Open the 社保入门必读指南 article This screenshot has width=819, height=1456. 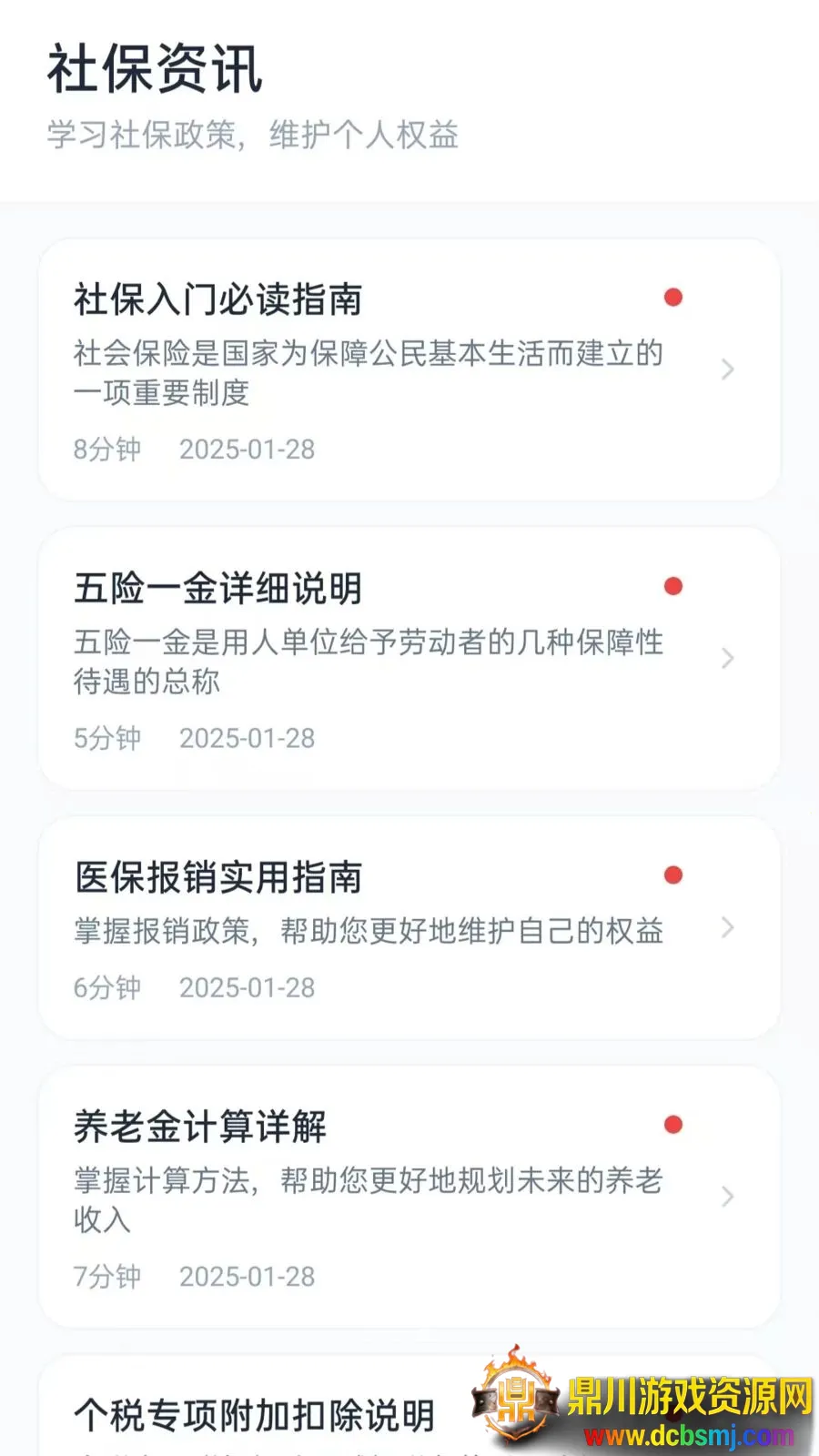point(409,369)
